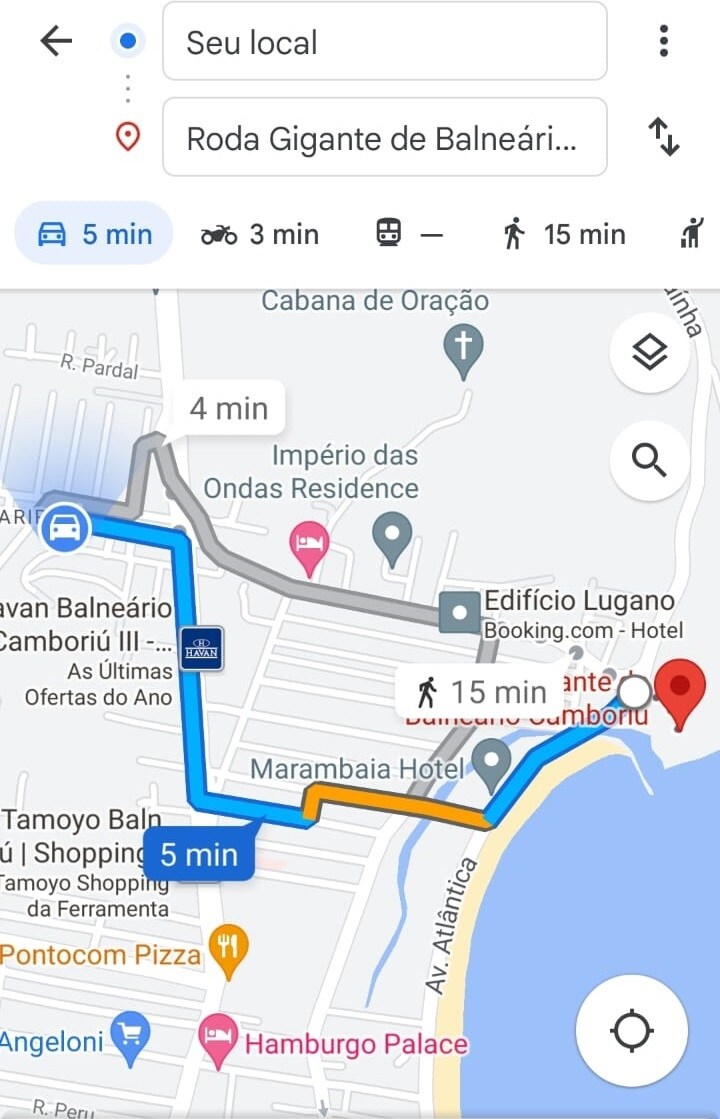Switch to motorcycle 3 min mode
The height and width of the screenshot is (1119, 720).
260,235
